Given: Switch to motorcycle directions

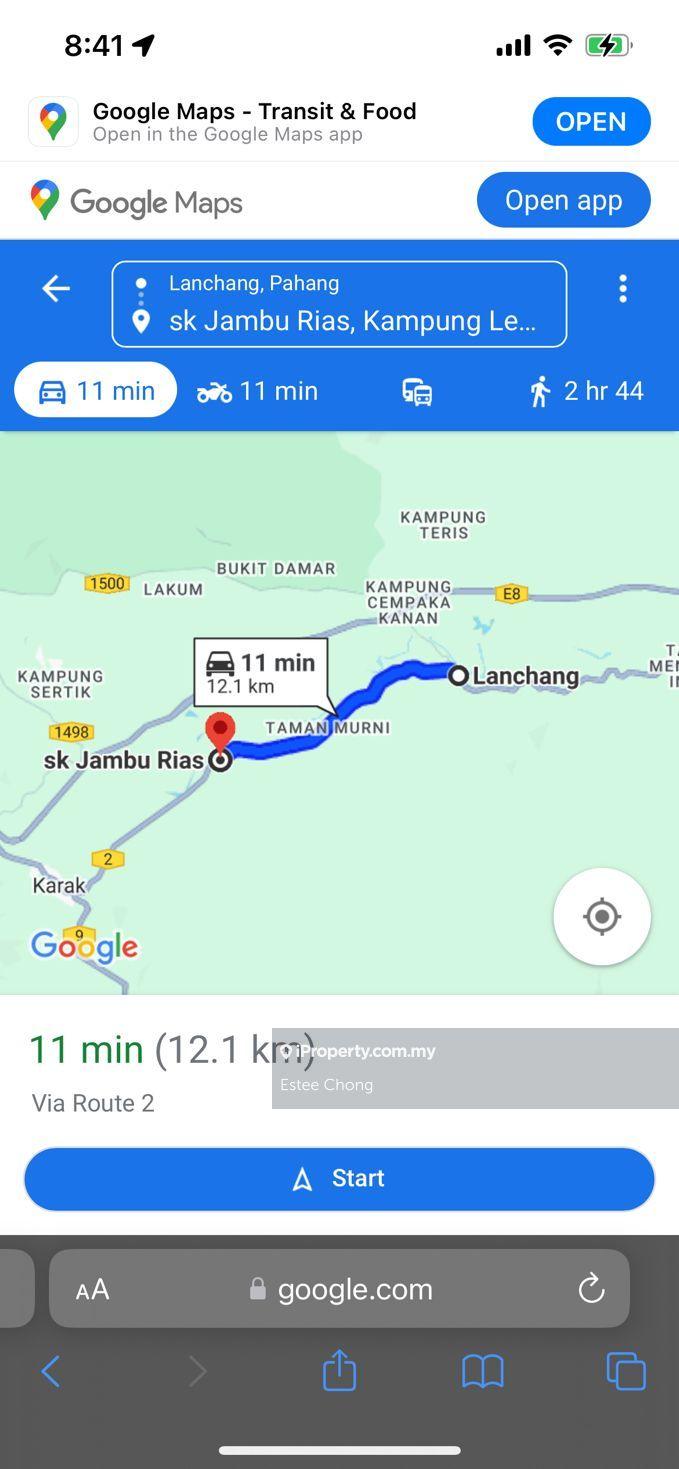Looking at the screenshot, I should (x=258, y=391).
